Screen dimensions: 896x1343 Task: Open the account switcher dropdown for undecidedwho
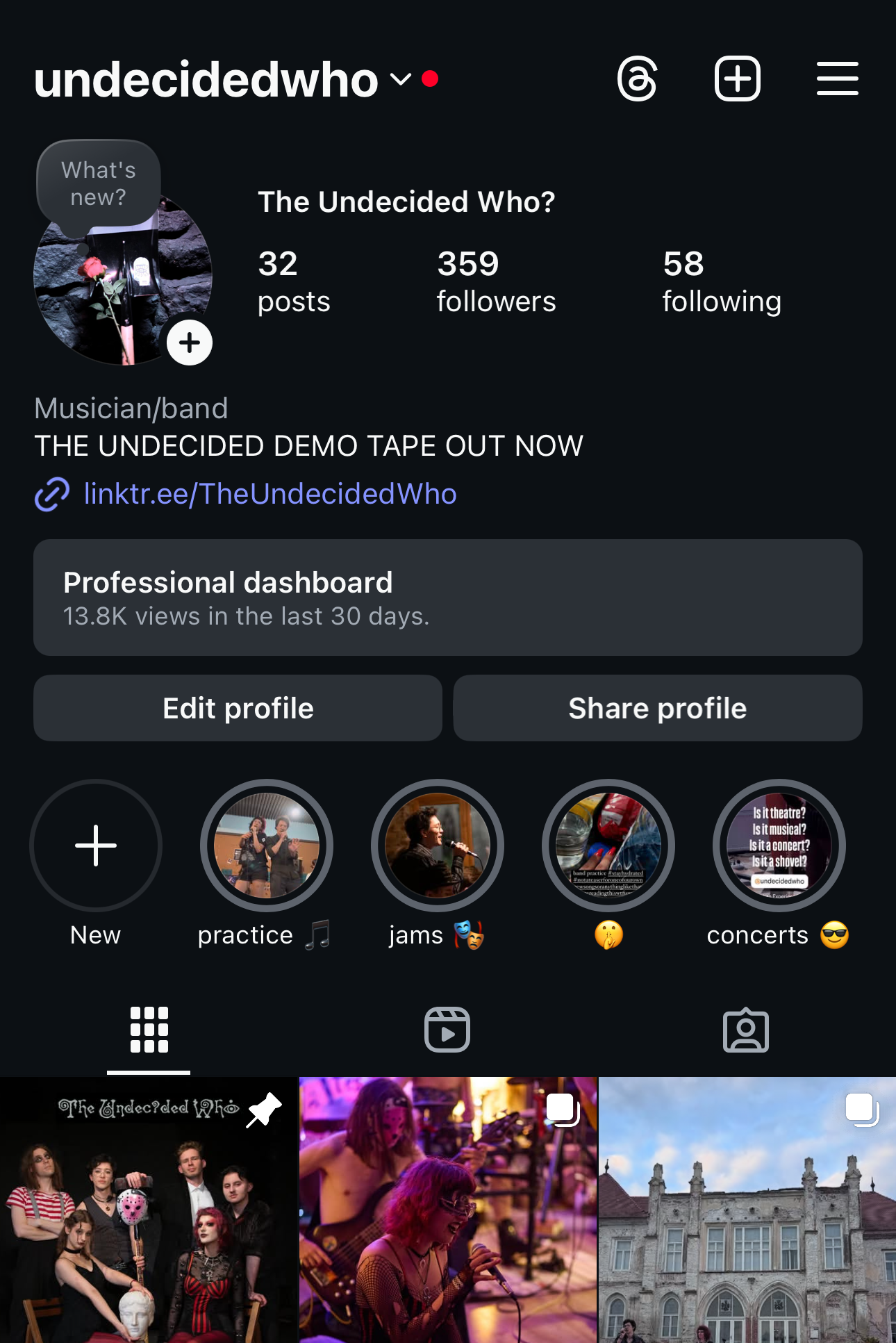click(401, 79)
